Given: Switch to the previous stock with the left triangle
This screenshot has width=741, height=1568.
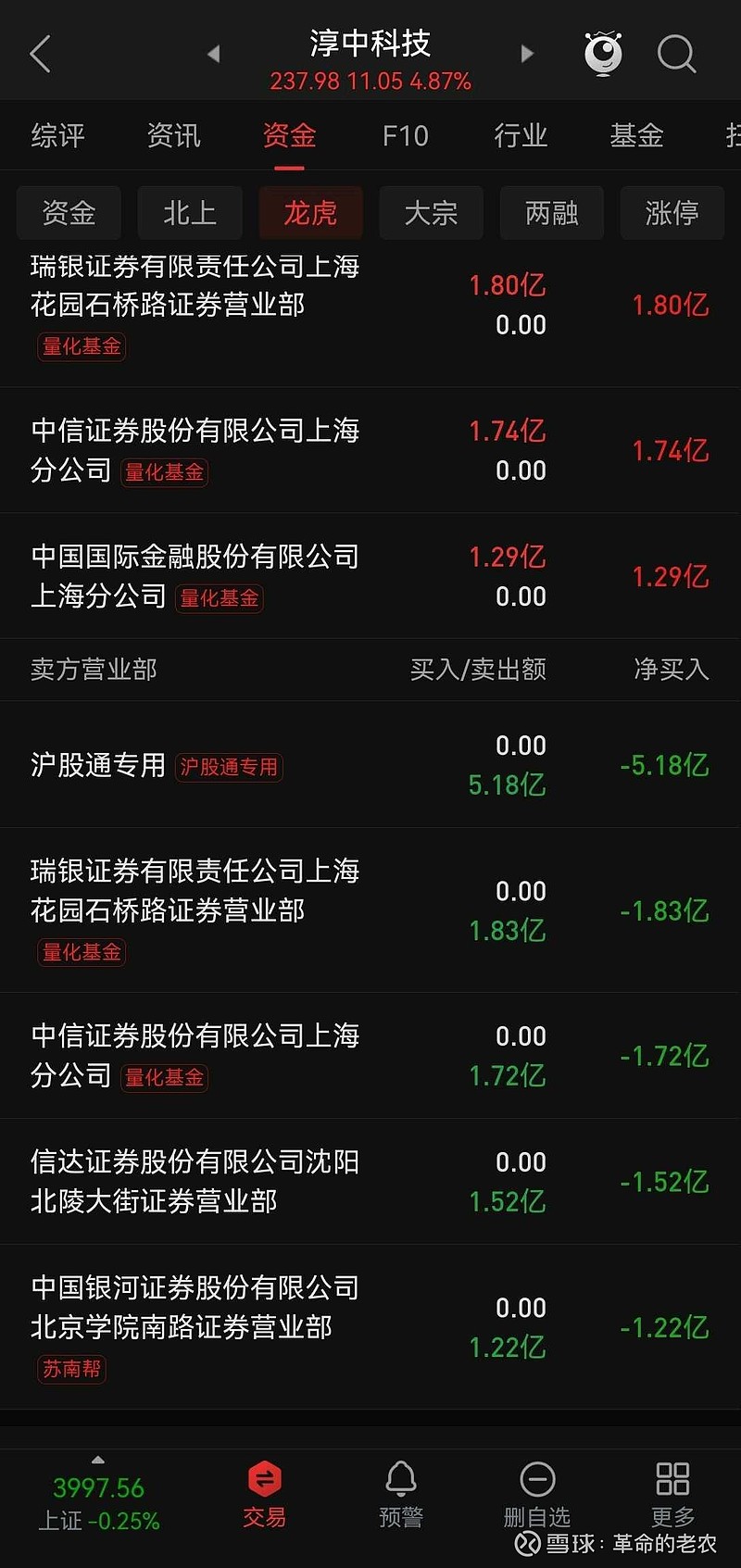Looking at the screenshot, I should pyautogui.click(x=213, y=54).
